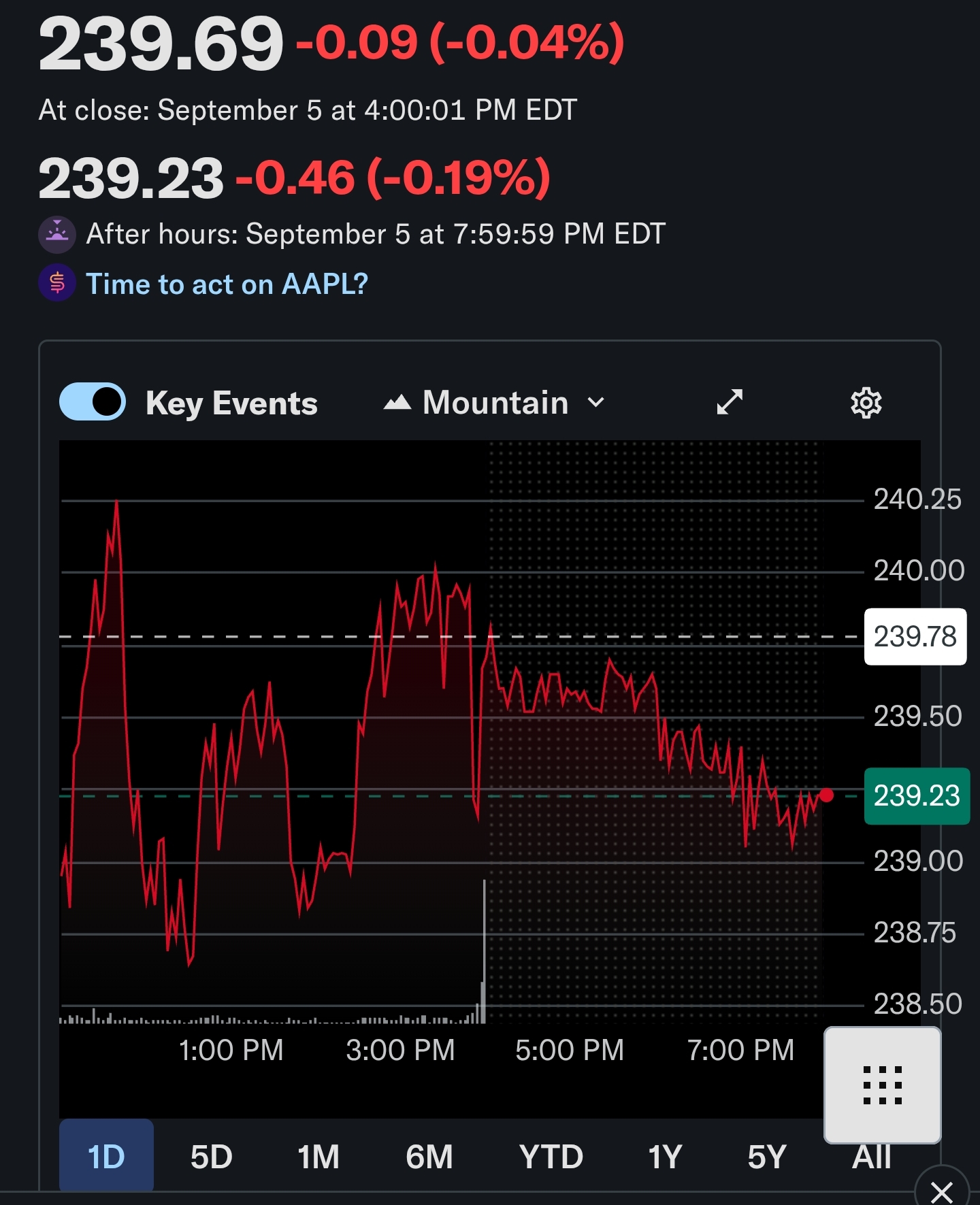Screen dimensions: 980x1205
Task: Show the 6M chart range
Action: pos(429,1157)
